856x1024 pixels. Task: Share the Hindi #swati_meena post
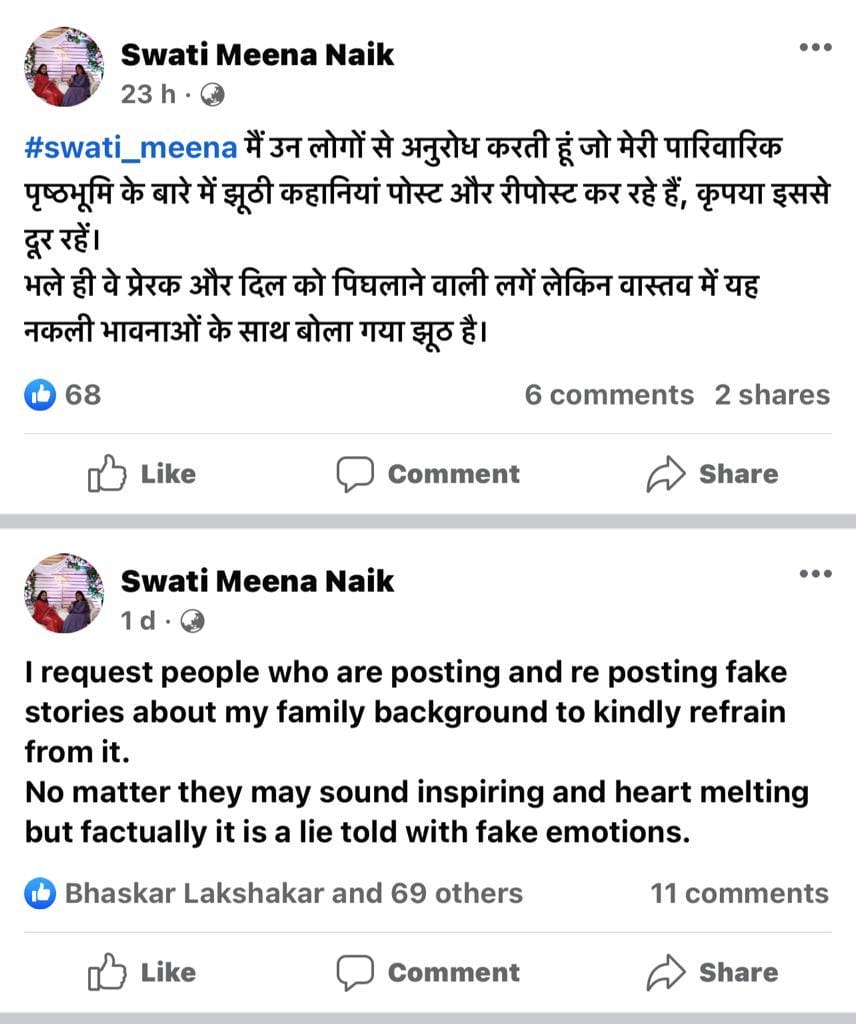point(712,474)
